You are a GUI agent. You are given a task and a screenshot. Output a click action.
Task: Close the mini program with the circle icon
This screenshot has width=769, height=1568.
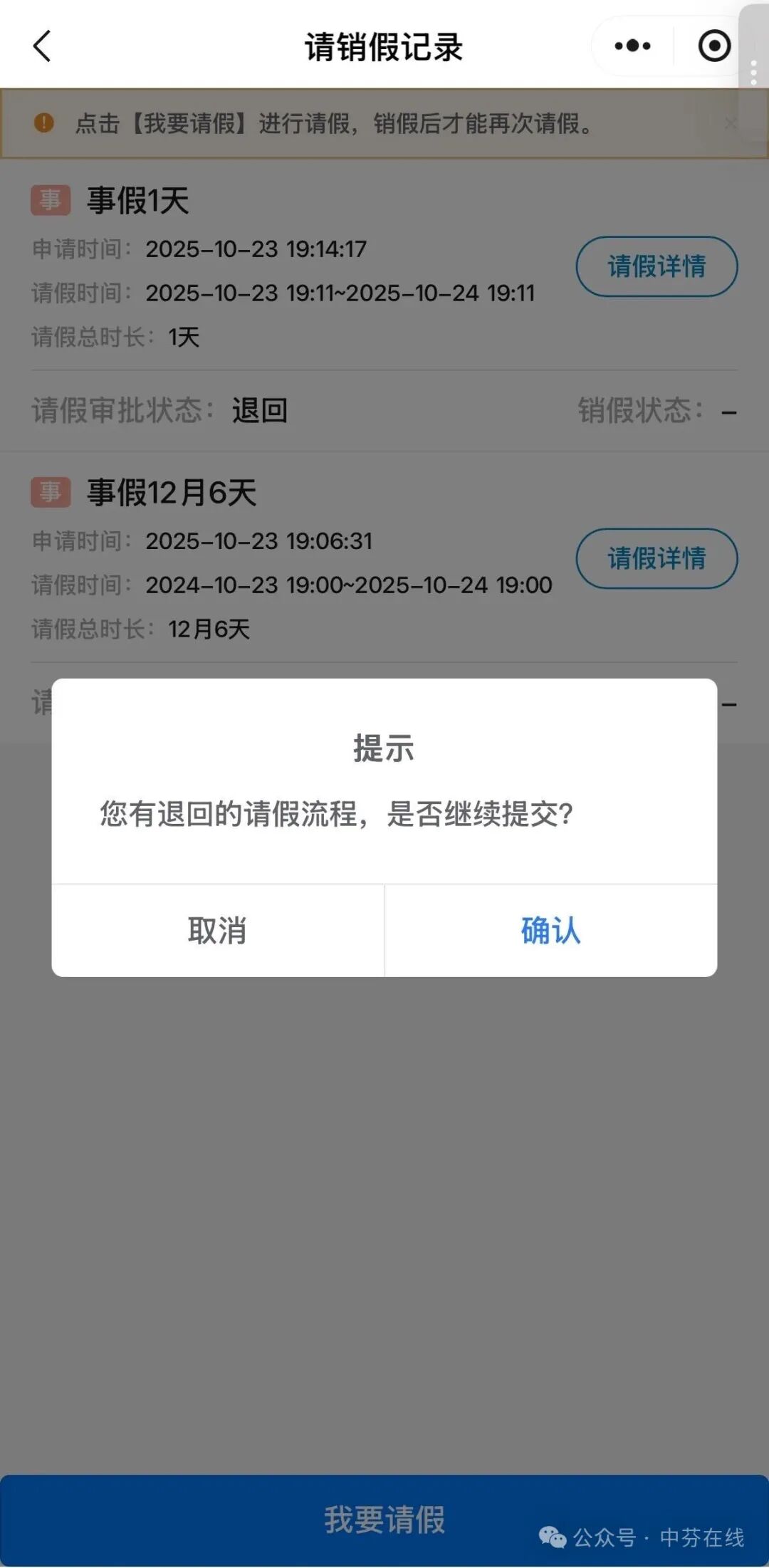713,47
